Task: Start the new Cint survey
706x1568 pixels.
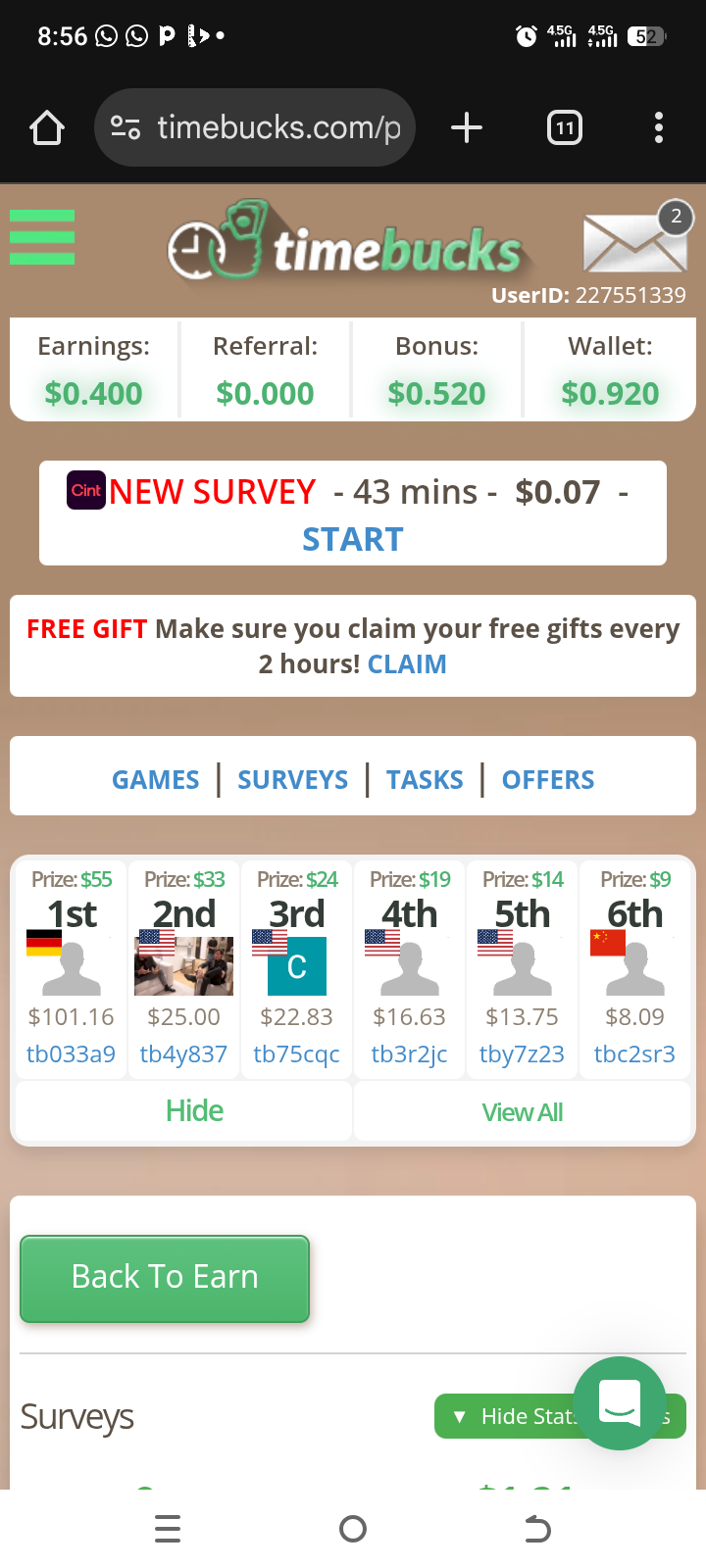Action: tap(352, 539)
